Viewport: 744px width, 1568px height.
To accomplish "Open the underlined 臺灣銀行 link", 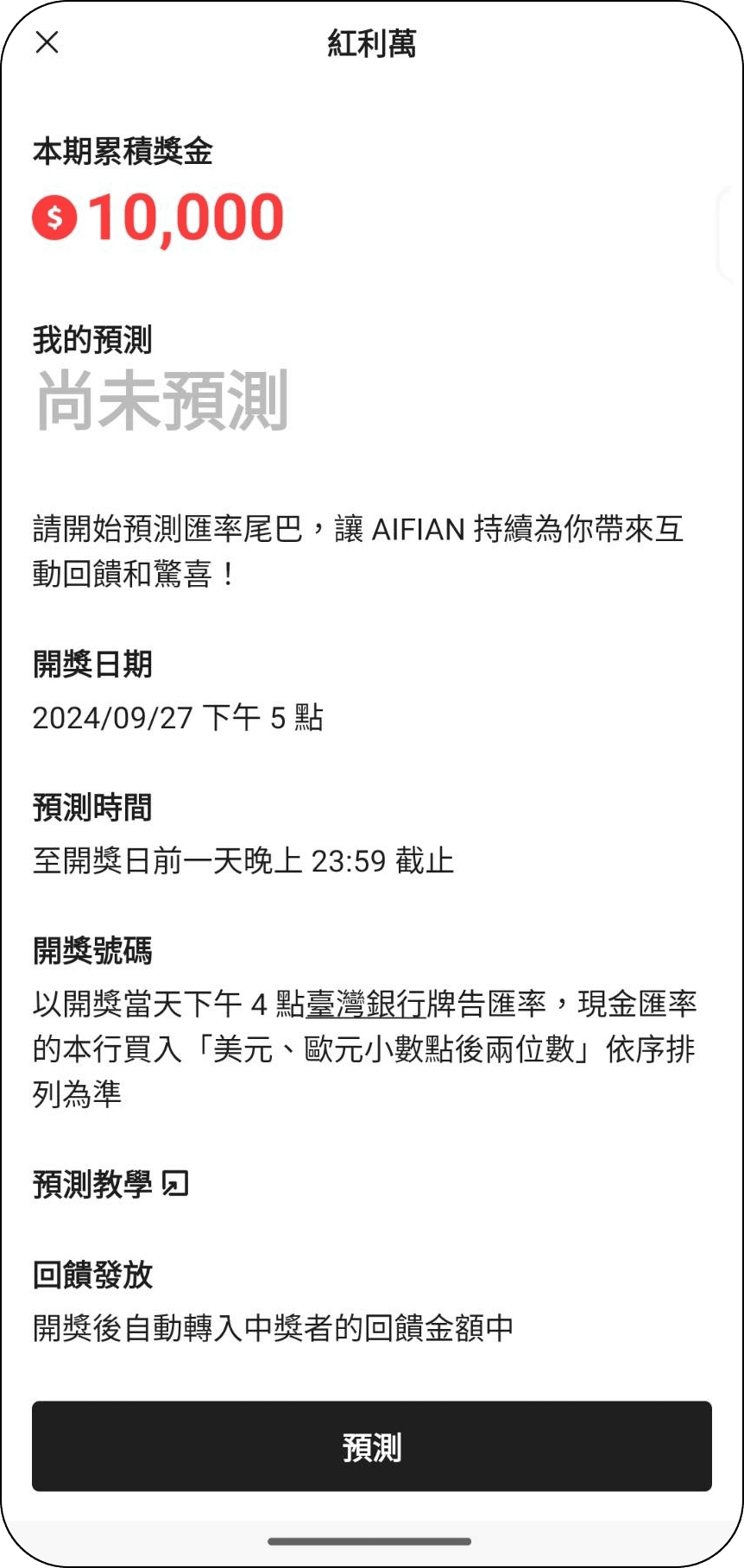I will tap(366, 1004).
